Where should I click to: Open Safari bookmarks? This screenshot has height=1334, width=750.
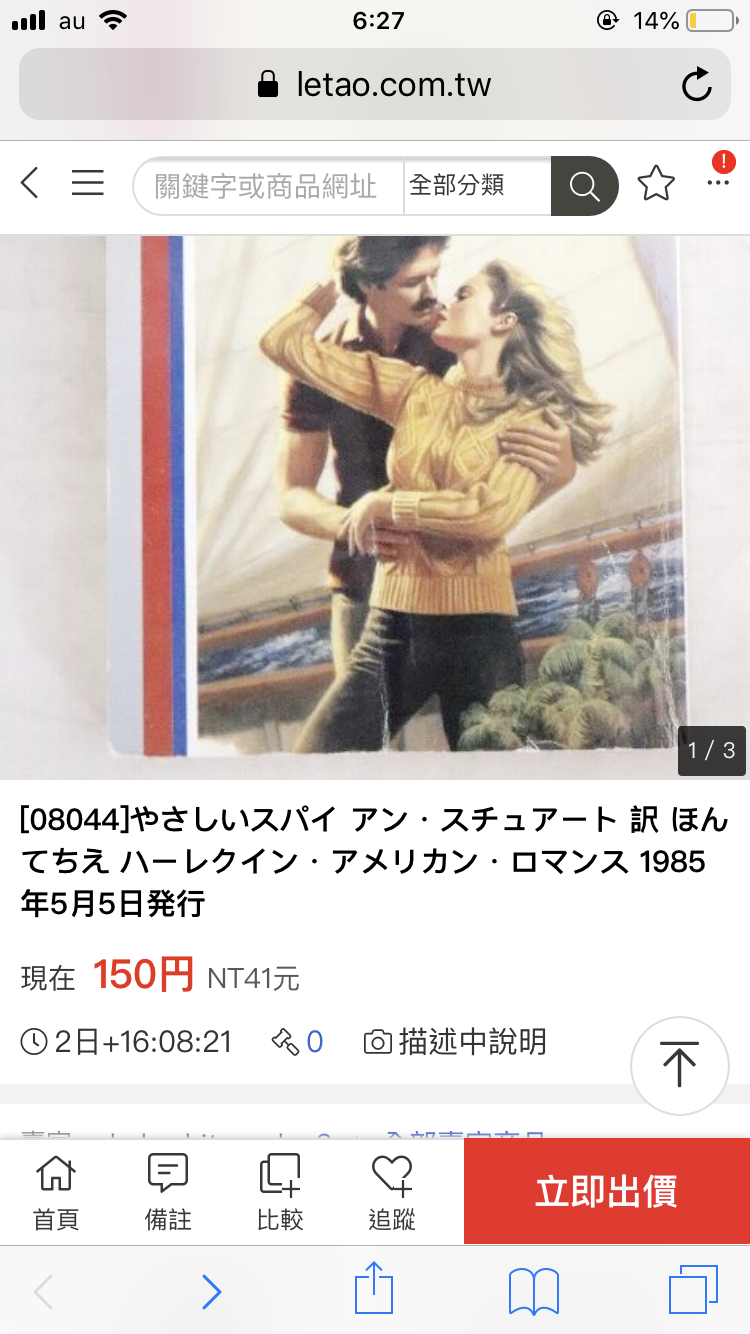(x=533, y=1291)
